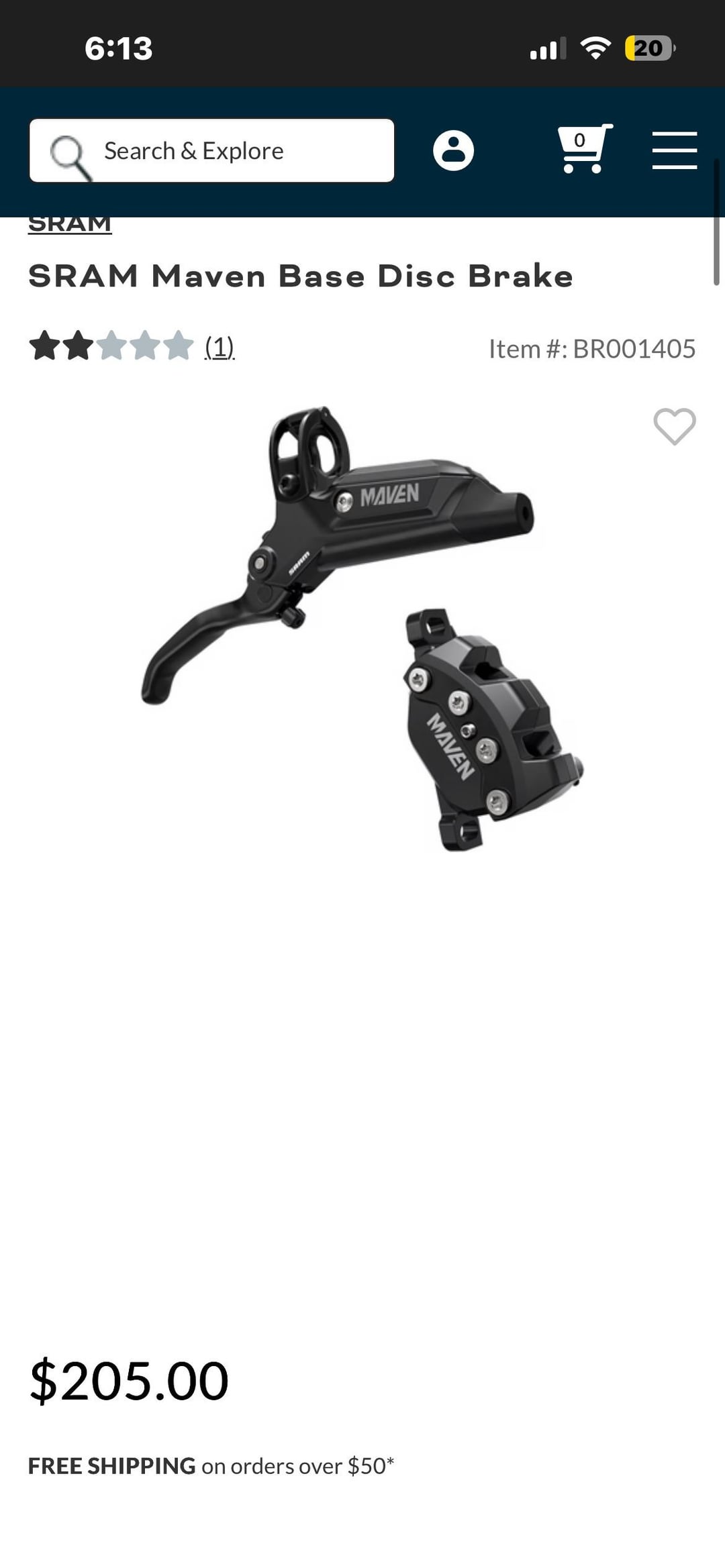725x1568 pixels.
Task: Open the hamburger menu
Action: point(674,150)
